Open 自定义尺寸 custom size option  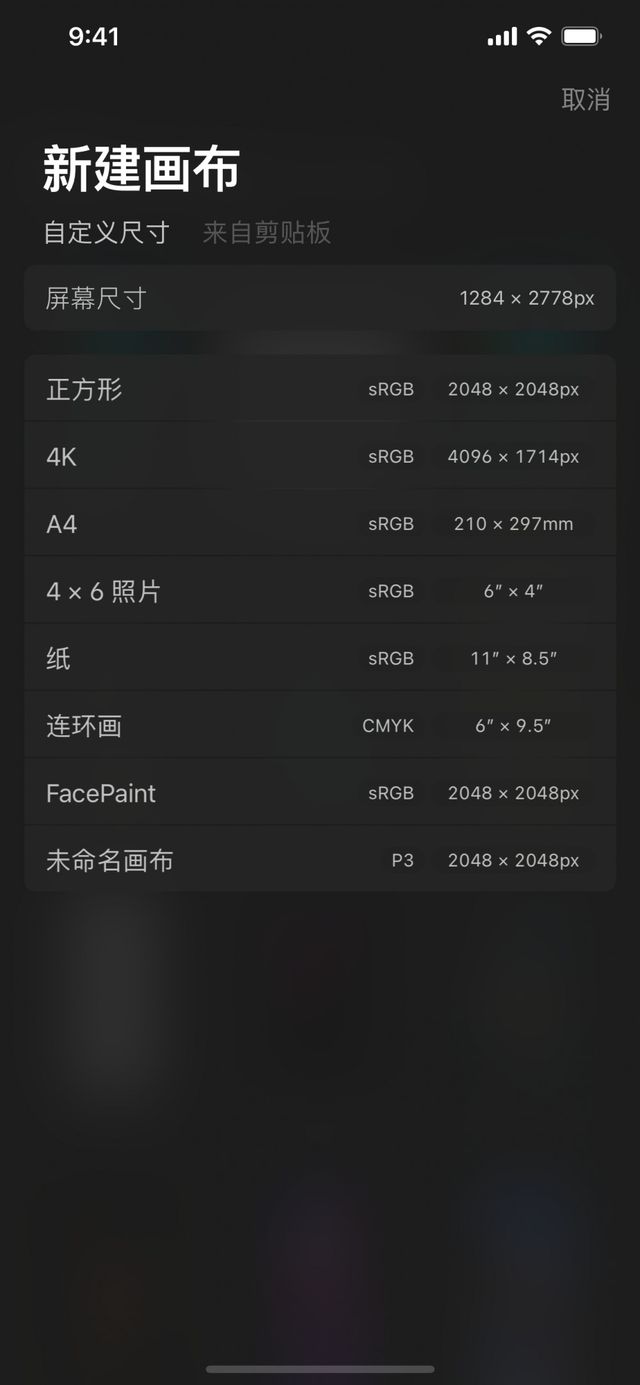(x=106, y=233)
